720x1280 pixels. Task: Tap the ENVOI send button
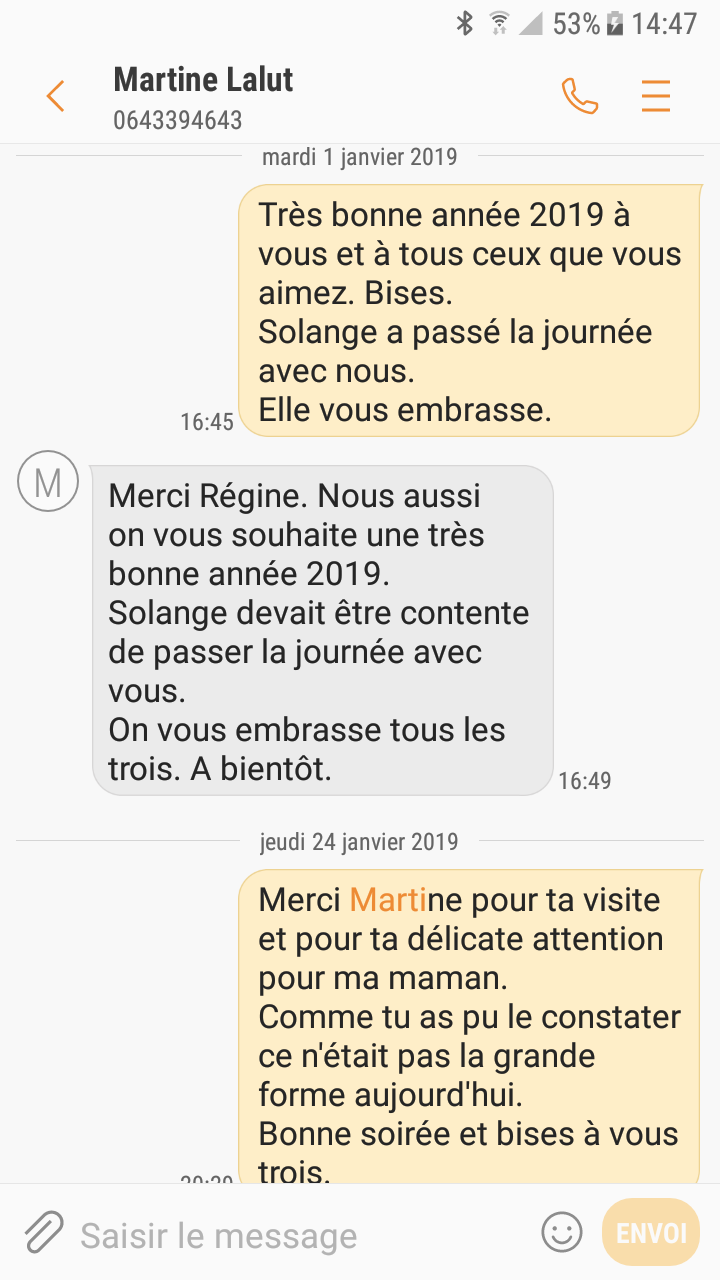651,1232
